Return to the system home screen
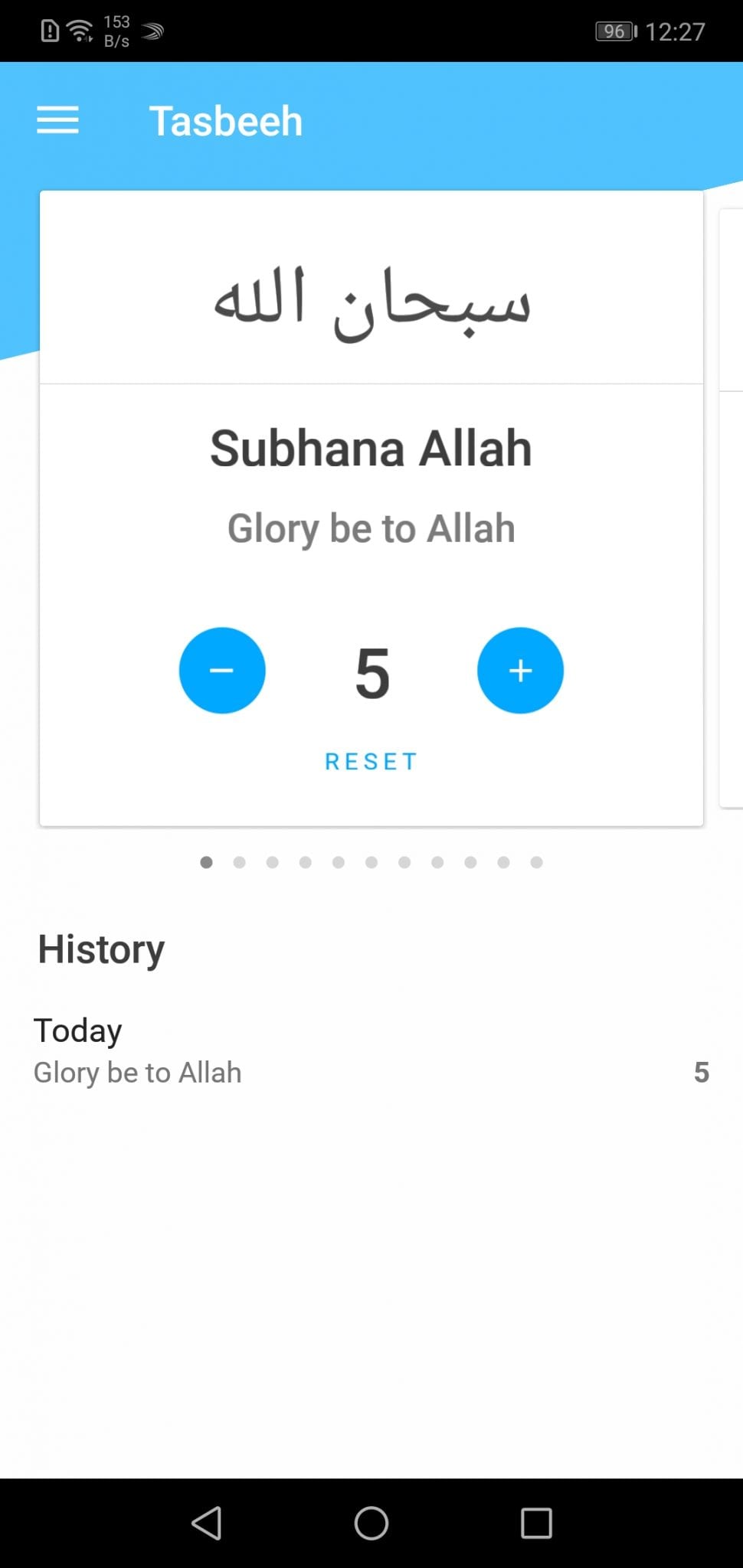 371,1523
